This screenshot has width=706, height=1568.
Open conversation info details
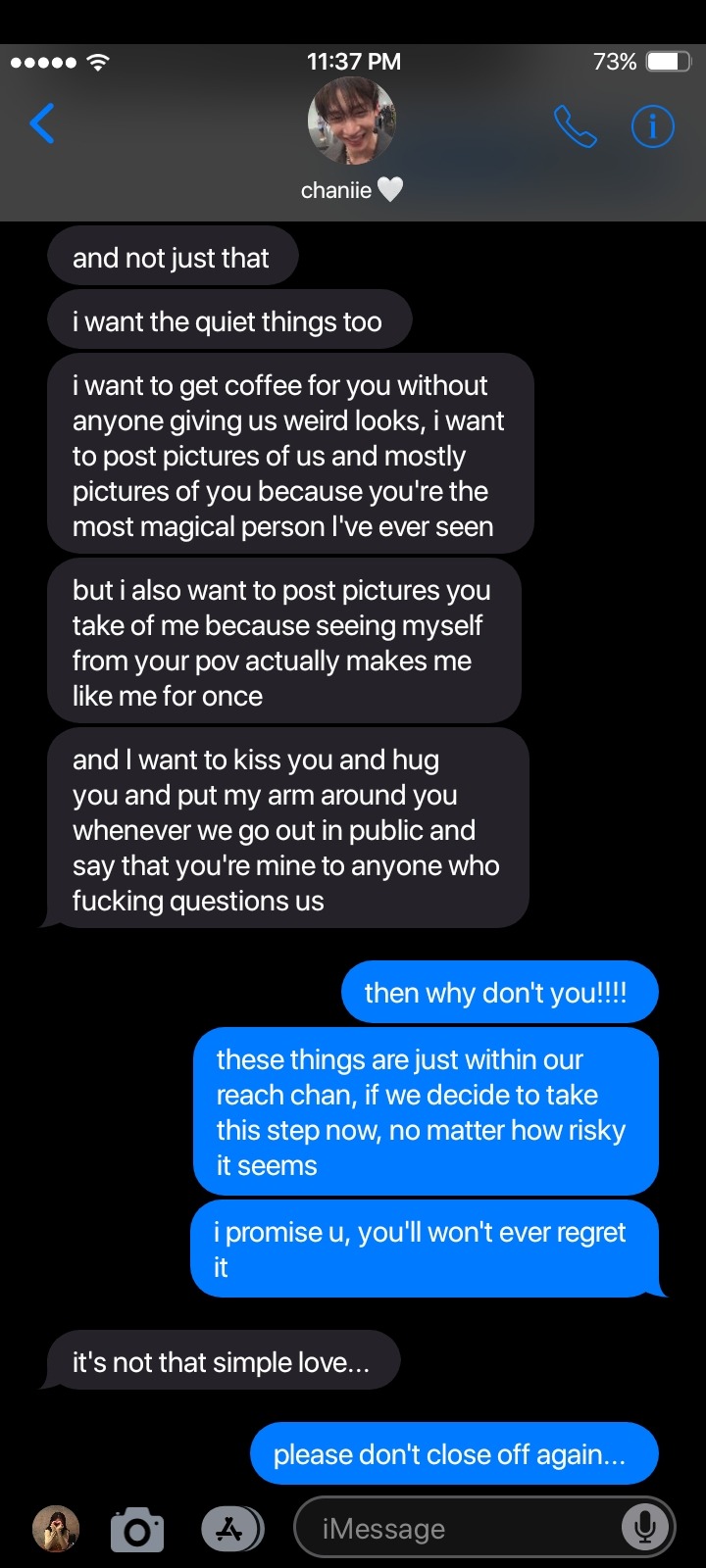click(x=652, y=126)
